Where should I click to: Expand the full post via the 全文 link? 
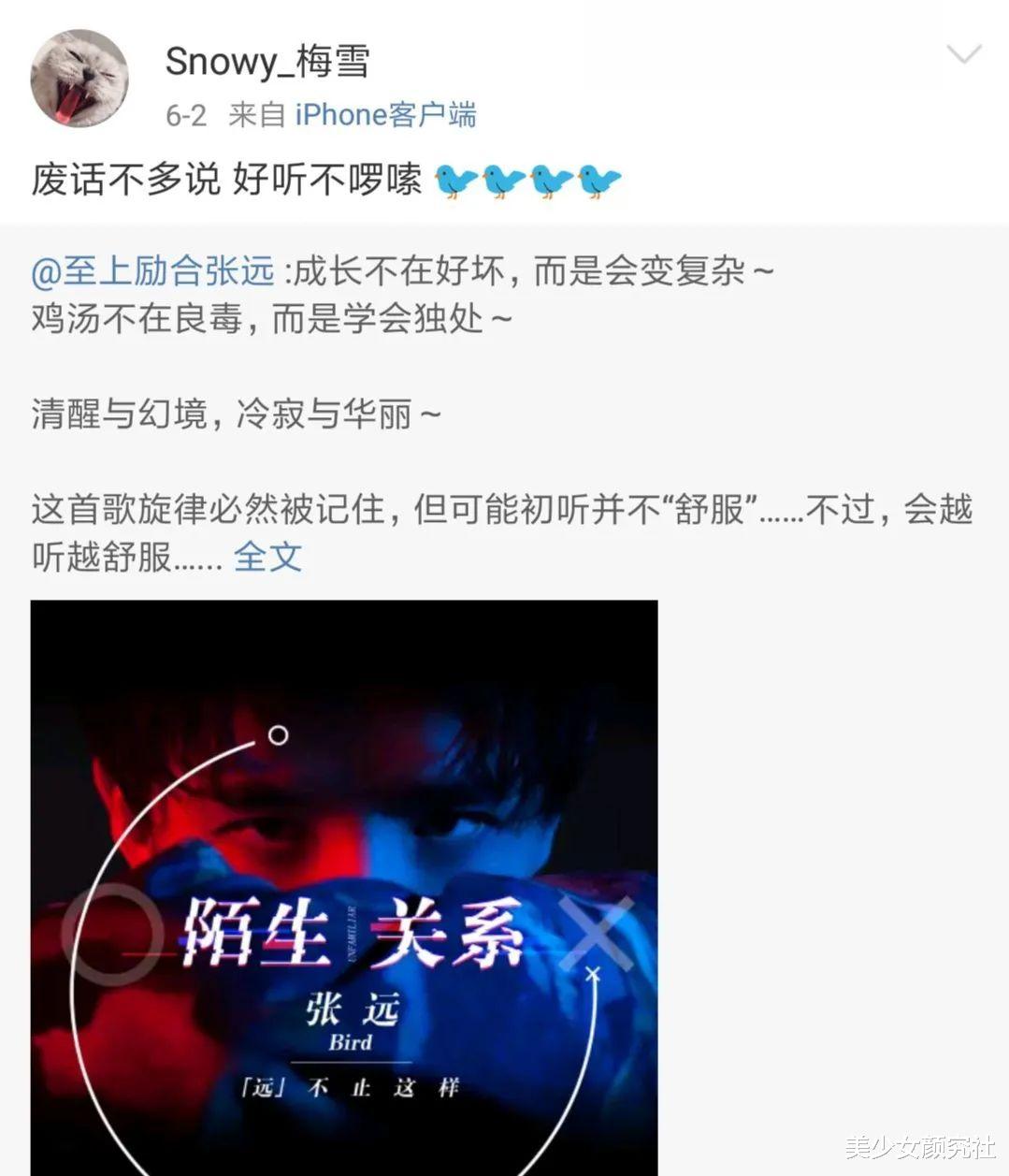point(267,558)
